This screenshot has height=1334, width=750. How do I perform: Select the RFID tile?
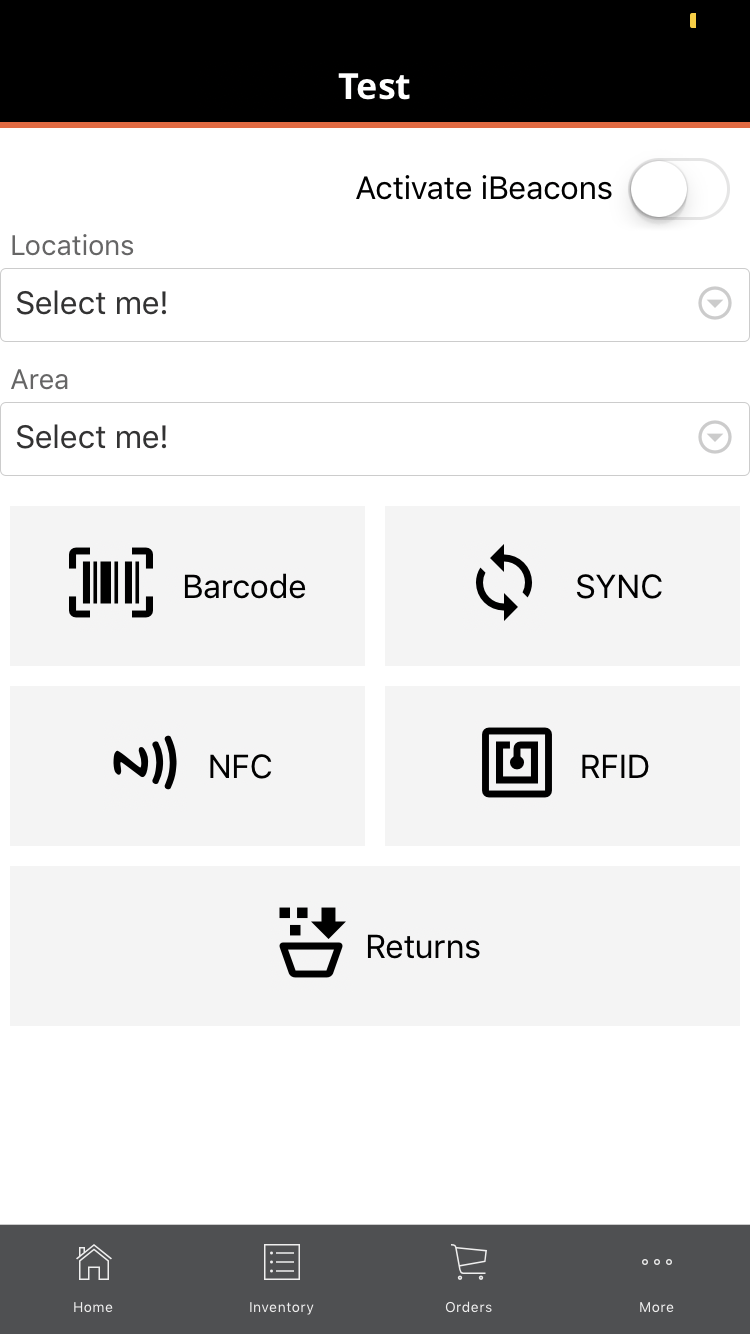(562, 766)
